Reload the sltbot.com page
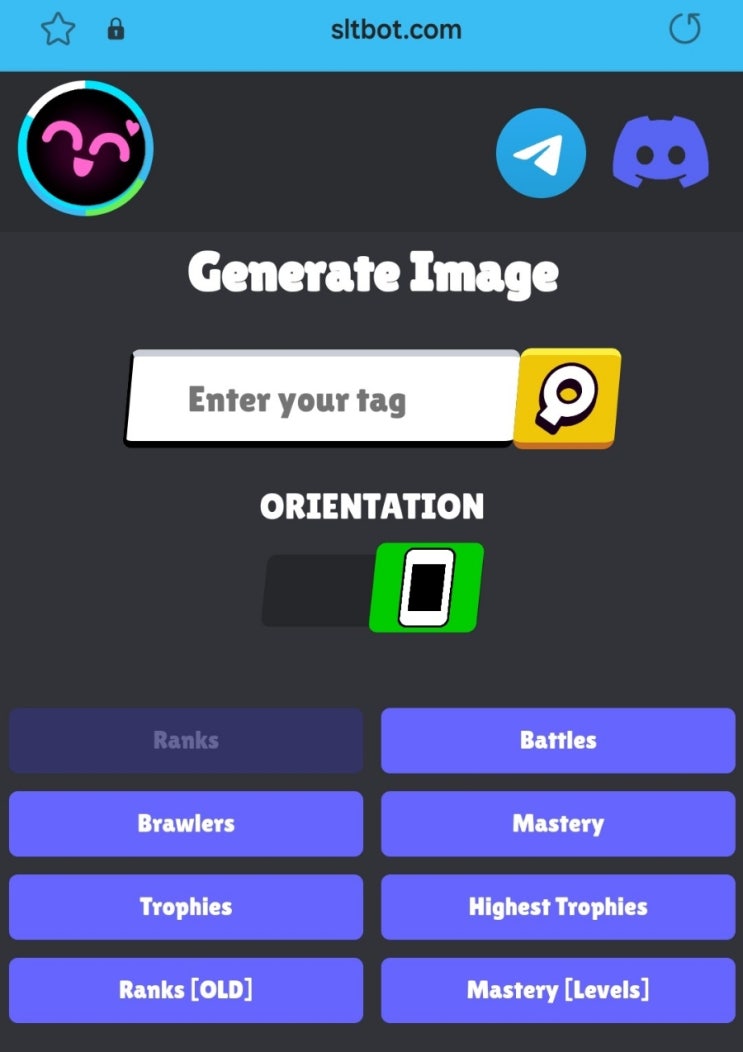 [684, 30]
